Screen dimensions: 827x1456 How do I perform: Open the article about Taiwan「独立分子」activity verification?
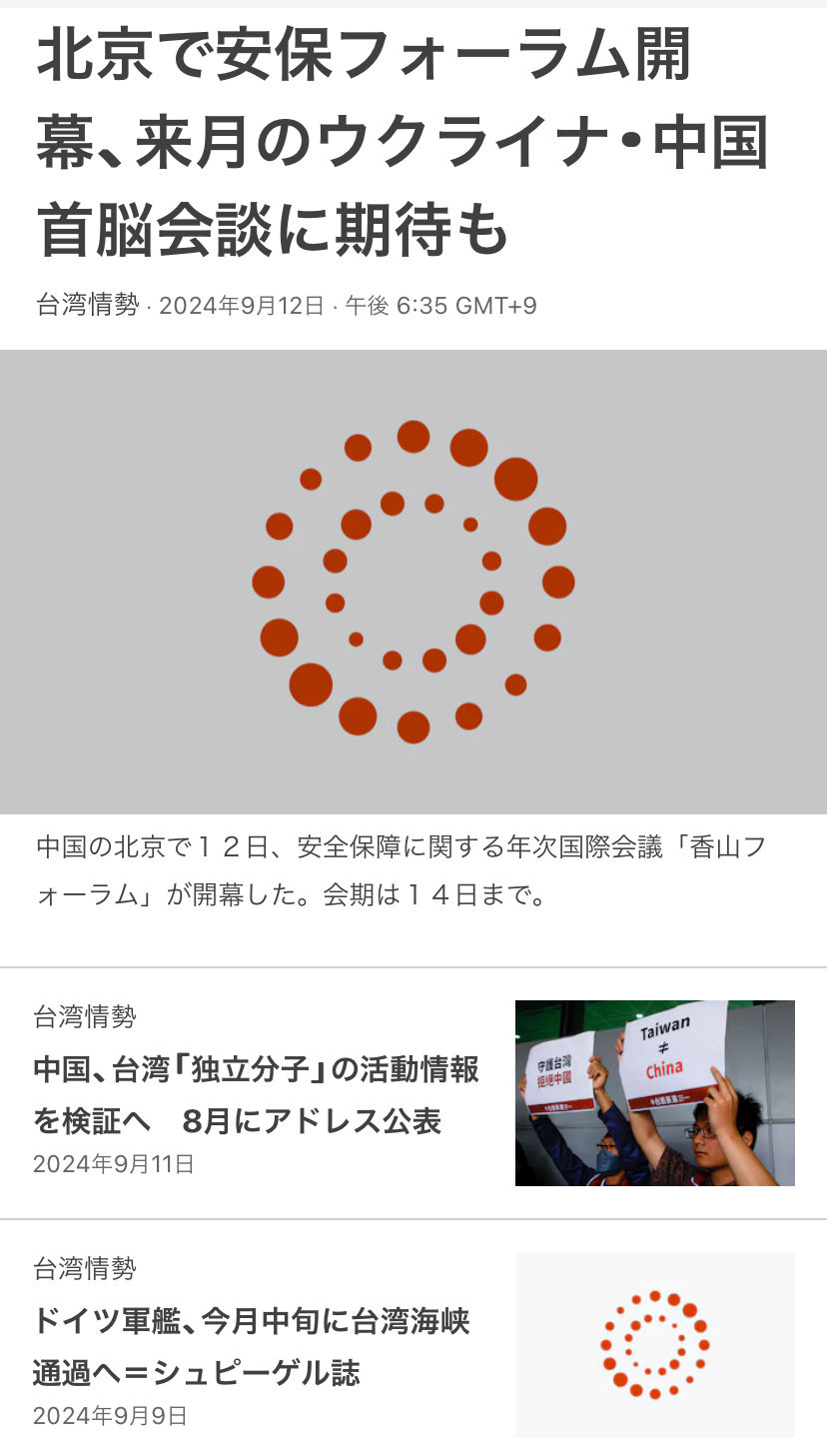[256, 1095]
